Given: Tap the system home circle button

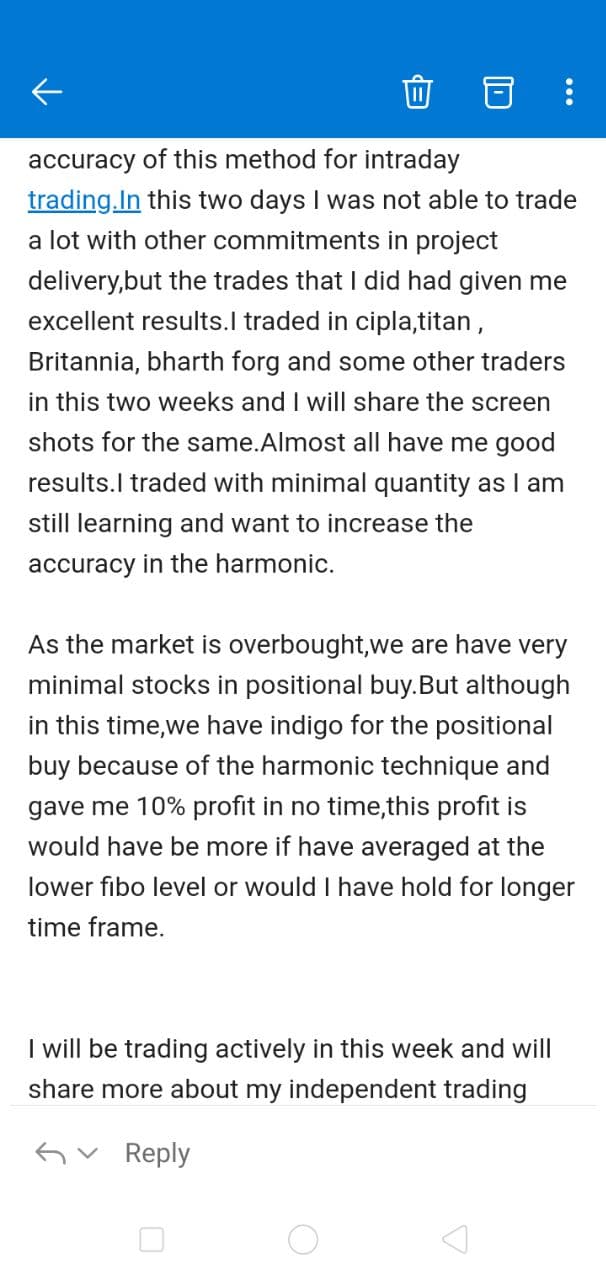Looking at the screenshot, I should pyautogui.click(x=303, y=1240).
